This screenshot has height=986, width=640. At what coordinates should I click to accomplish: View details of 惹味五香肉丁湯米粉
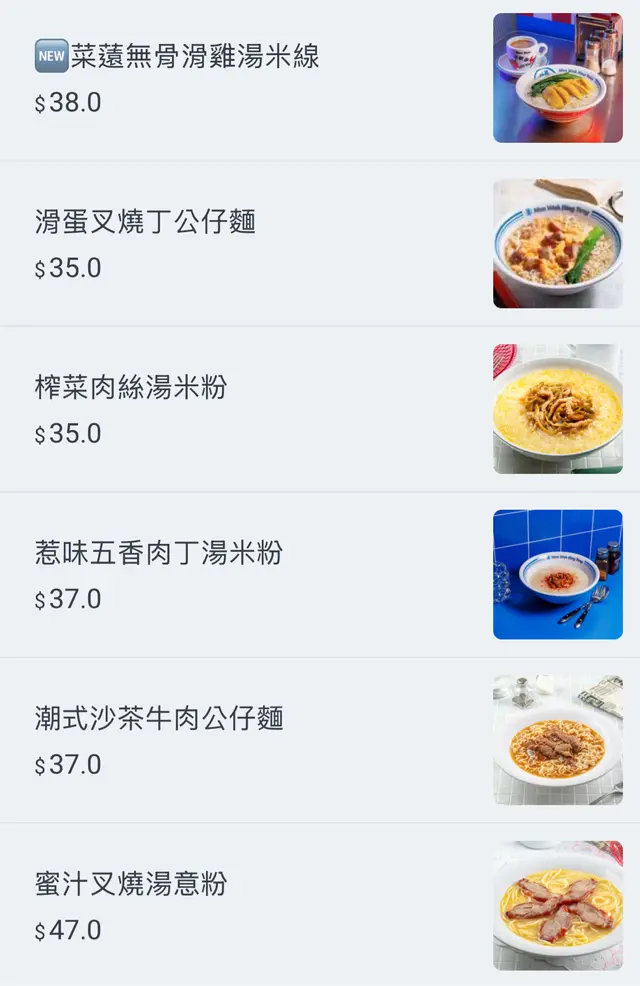(159, 552)
